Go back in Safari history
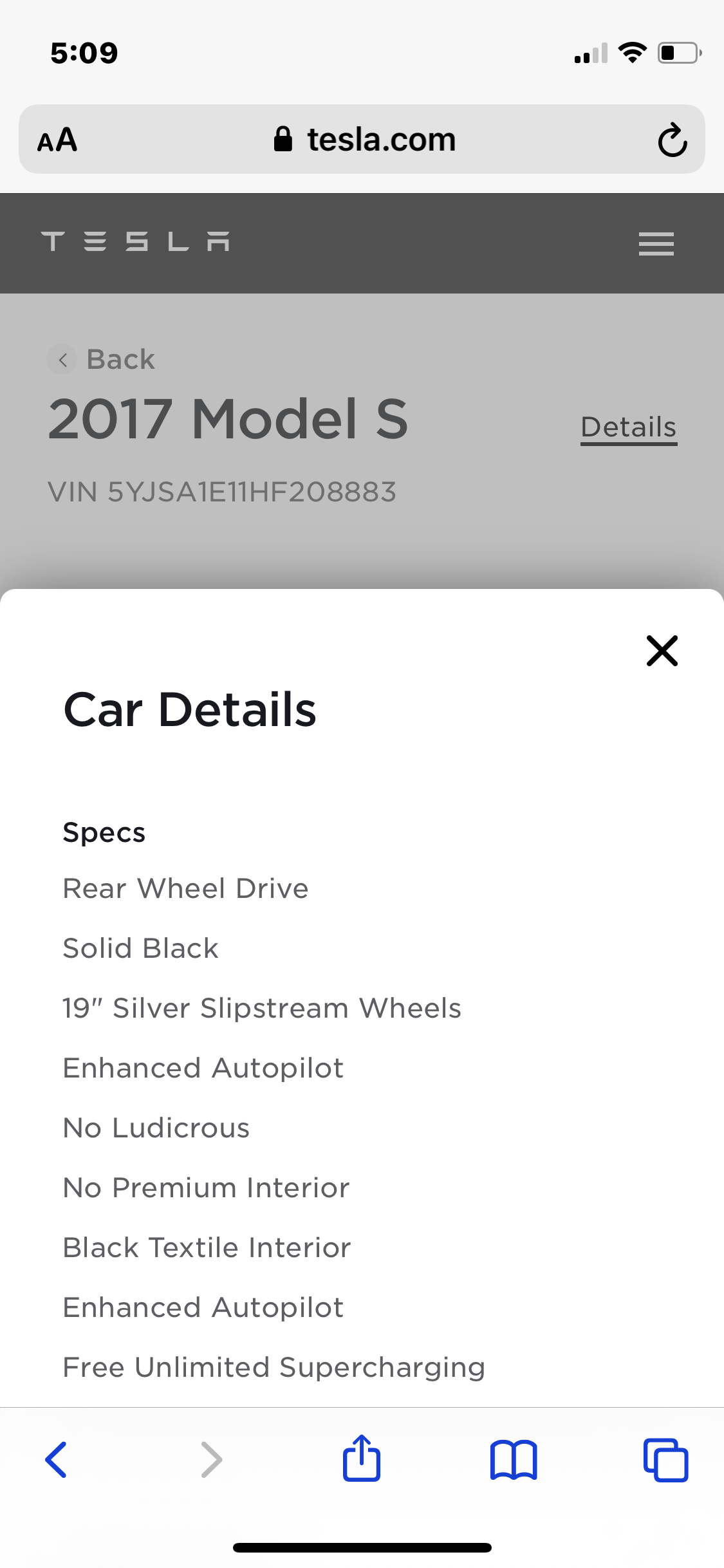The height and width of the screenshot is (1568, 724). (56, 1460)
